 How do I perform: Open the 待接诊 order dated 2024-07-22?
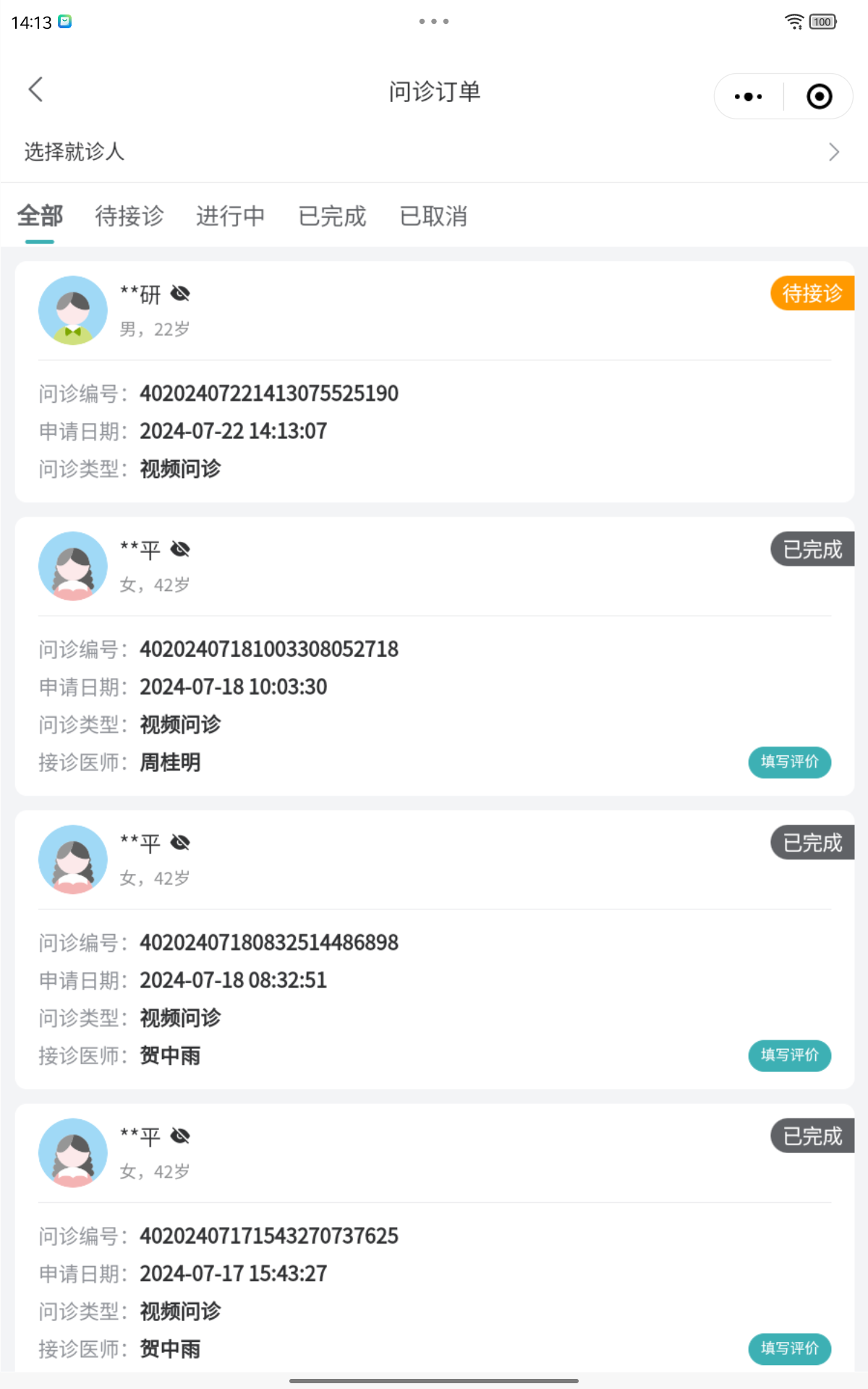coord(434,381)
